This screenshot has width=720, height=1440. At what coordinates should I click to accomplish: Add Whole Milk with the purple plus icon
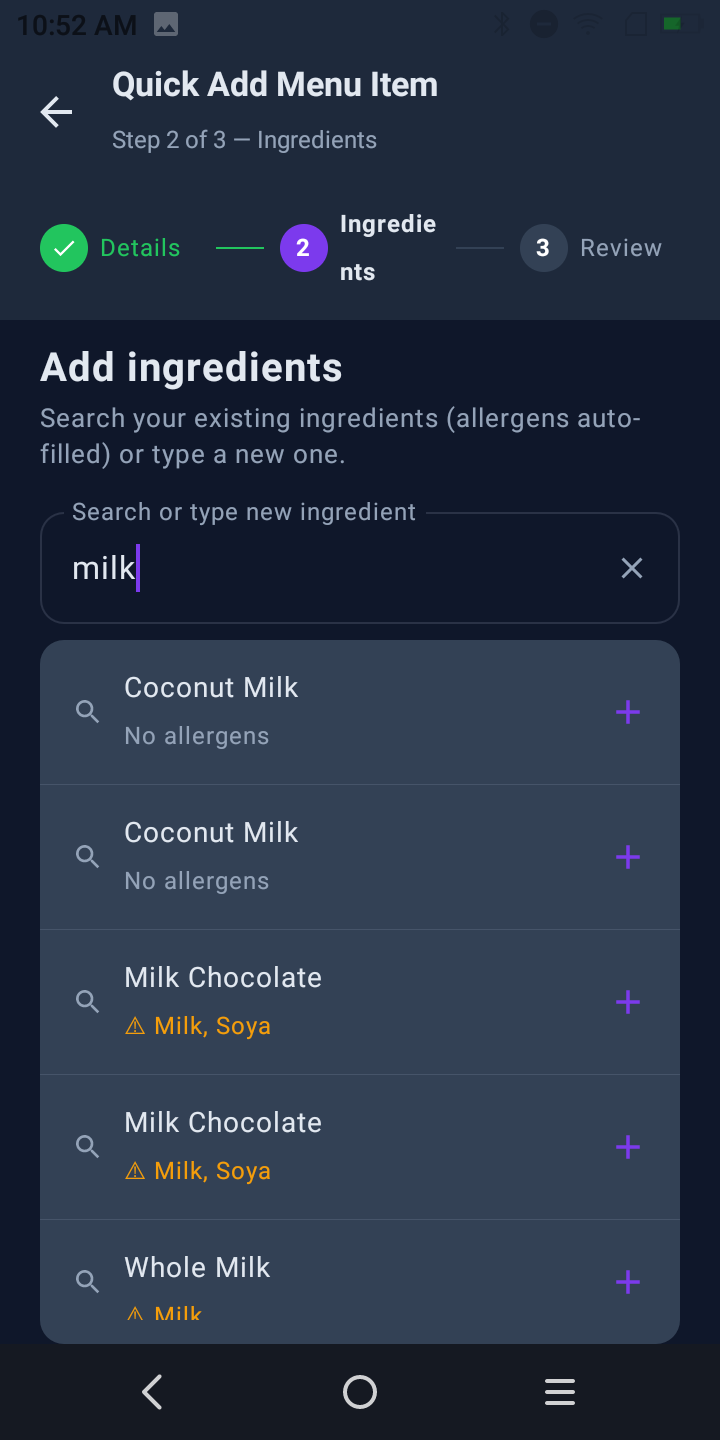pos(627,1281)
